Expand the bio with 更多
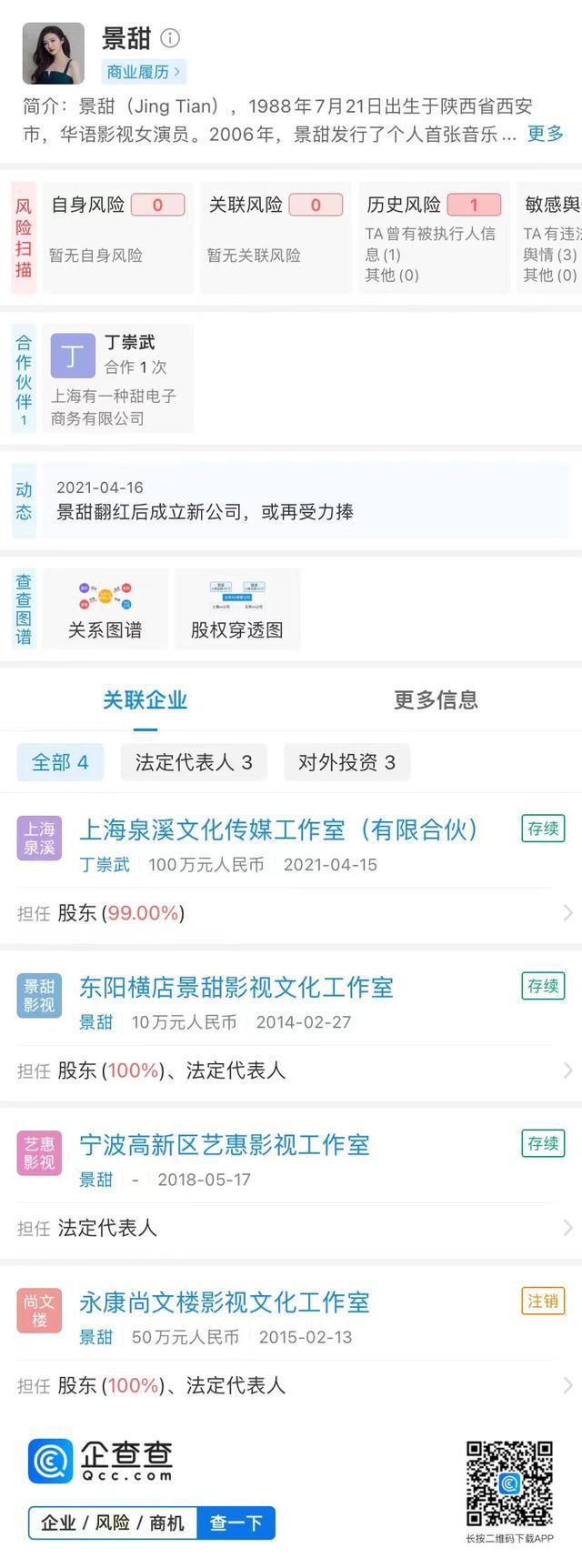The image size is (582, 1568). pyautogui.click(x=545, y=134)
